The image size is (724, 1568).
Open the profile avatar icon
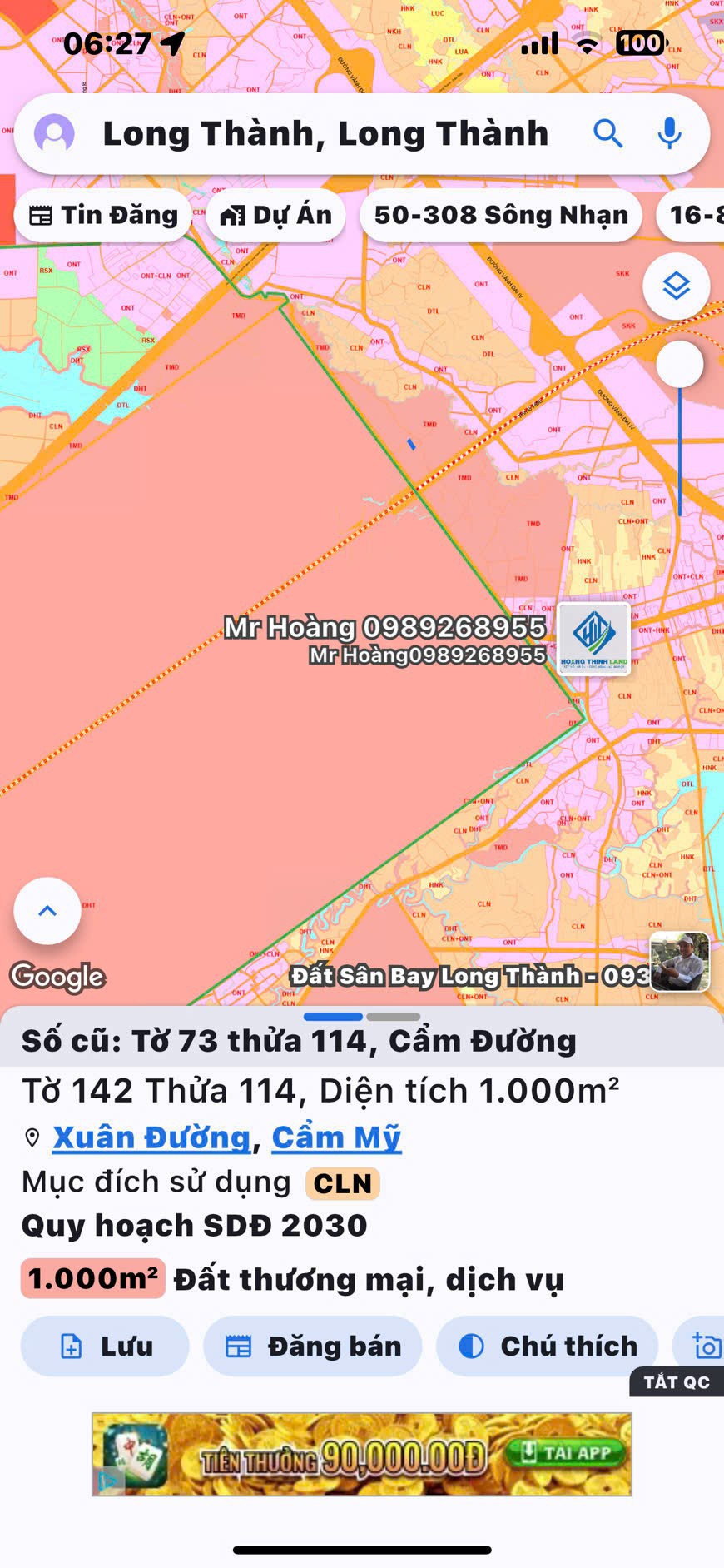54,133
